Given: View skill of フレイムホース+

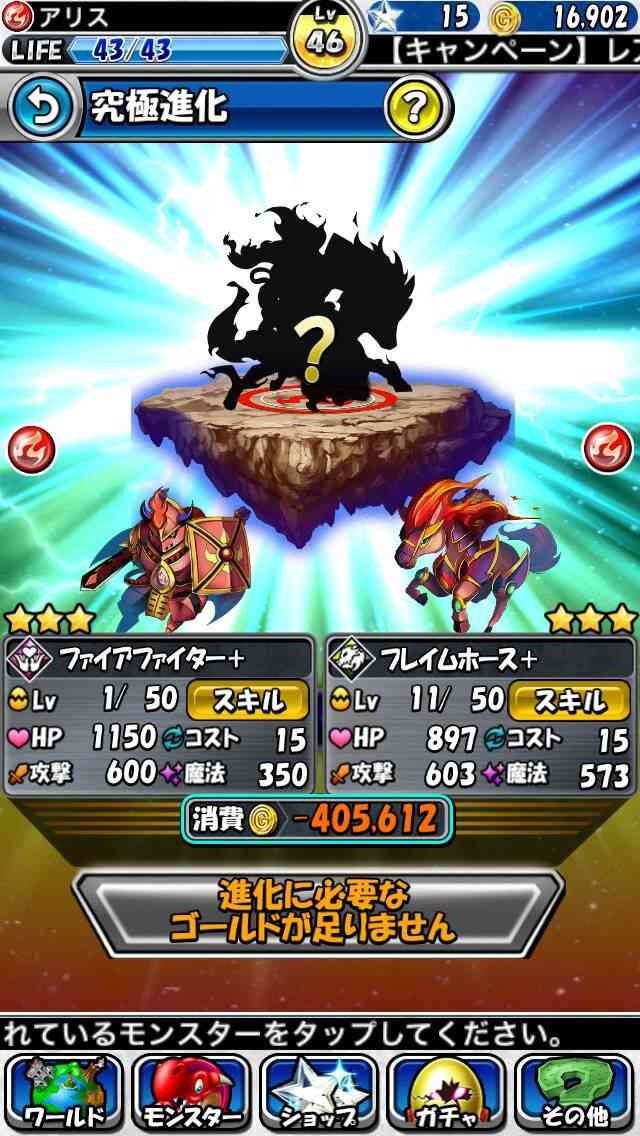Looking at the screenshot, I should 570,701.
